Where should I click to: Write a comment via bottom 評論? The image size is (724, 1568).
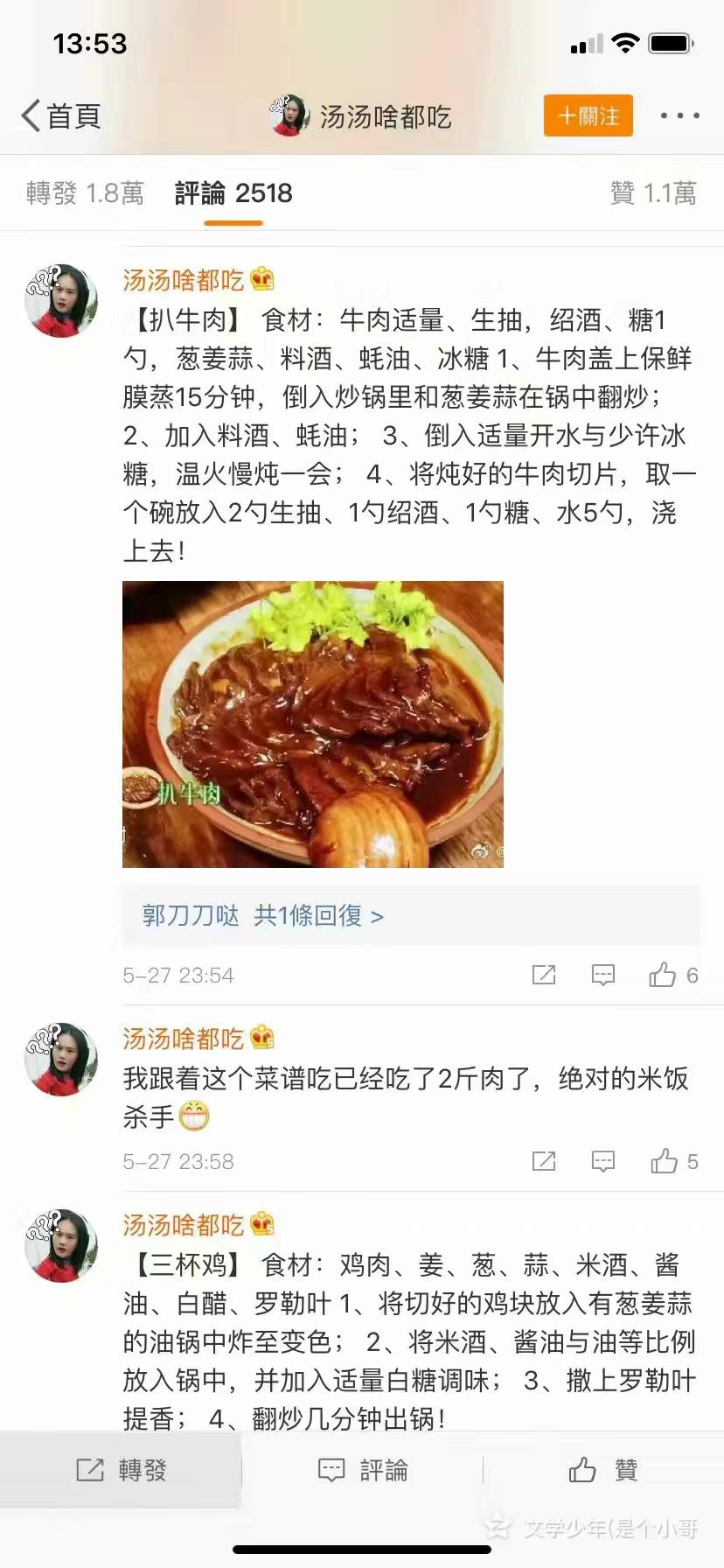(362, 1470)
